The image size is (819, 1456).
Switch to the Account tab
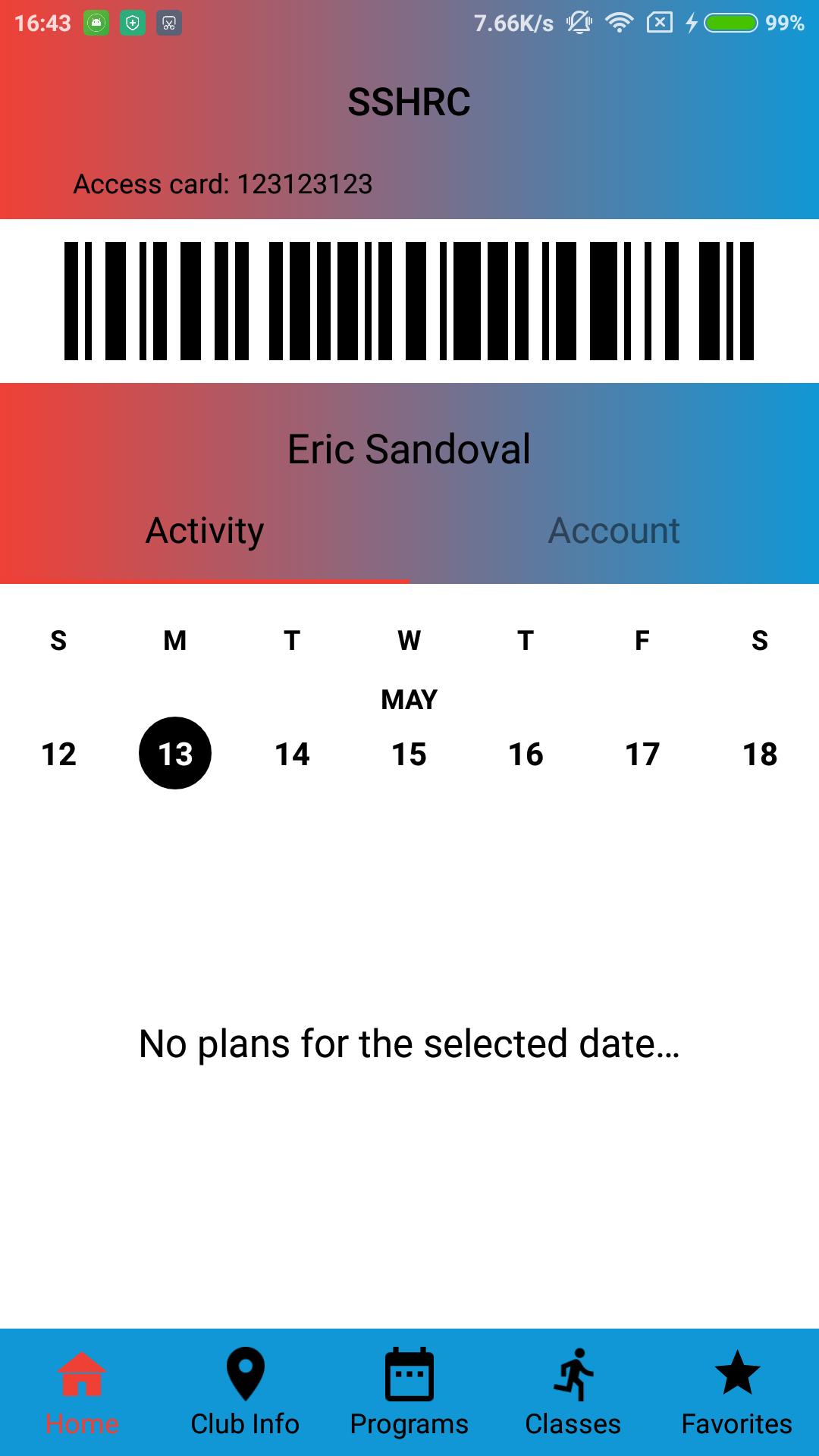click(x=613, y=531)
